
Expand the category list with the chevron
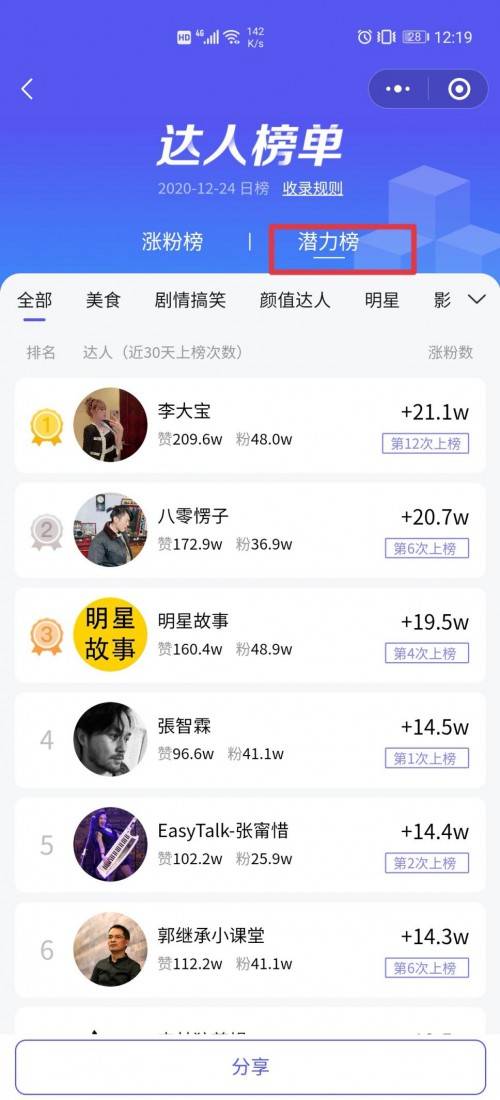pyautogui.click(x=477, y=300)
